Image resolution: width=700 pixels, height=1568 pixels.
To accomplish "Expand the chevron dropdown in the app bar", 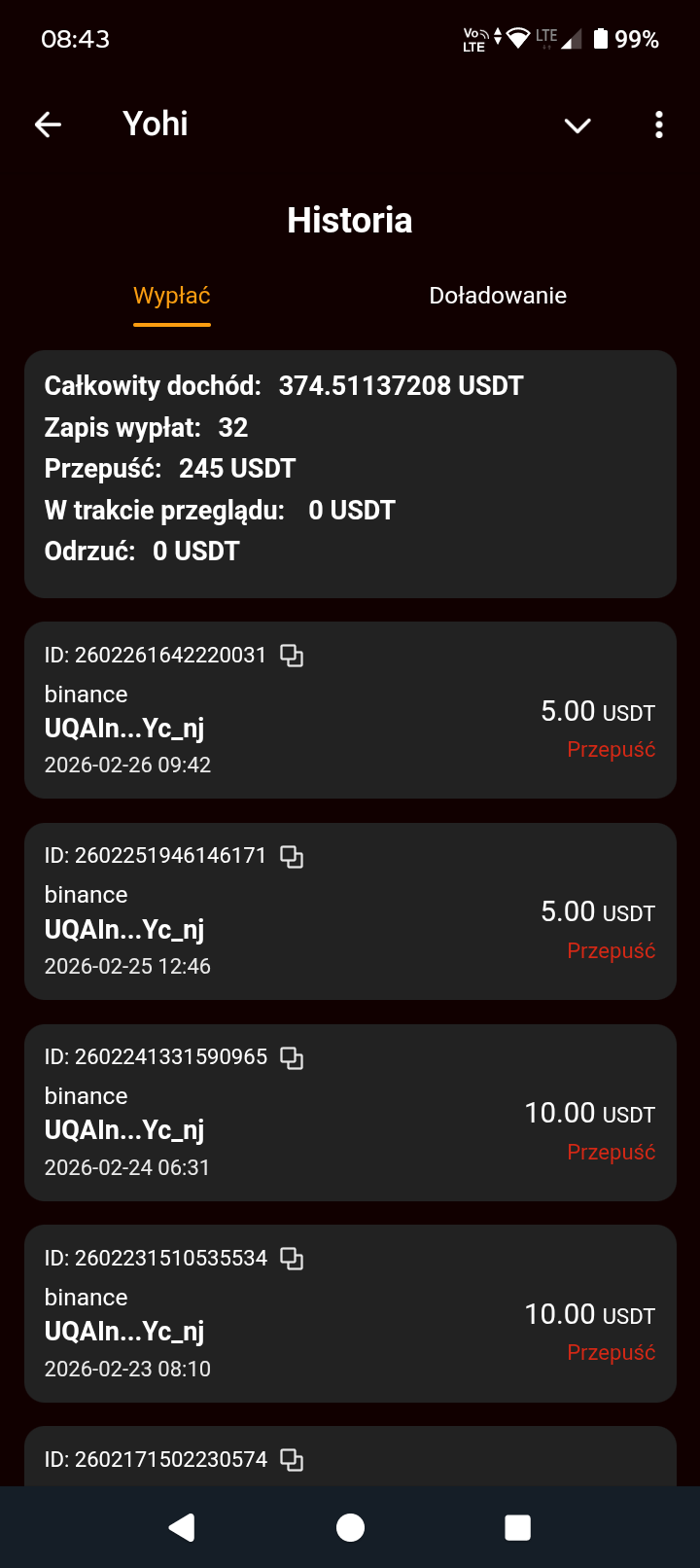I will point(577,125).
